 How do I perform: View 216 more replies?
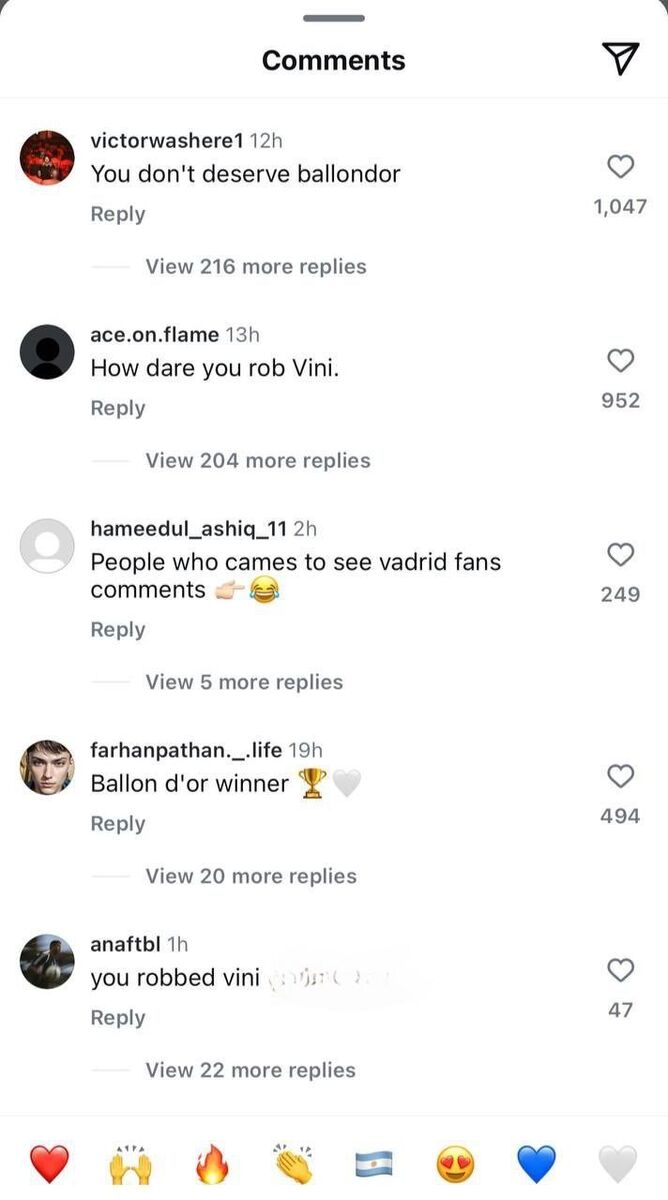click(x=256, y=267)
